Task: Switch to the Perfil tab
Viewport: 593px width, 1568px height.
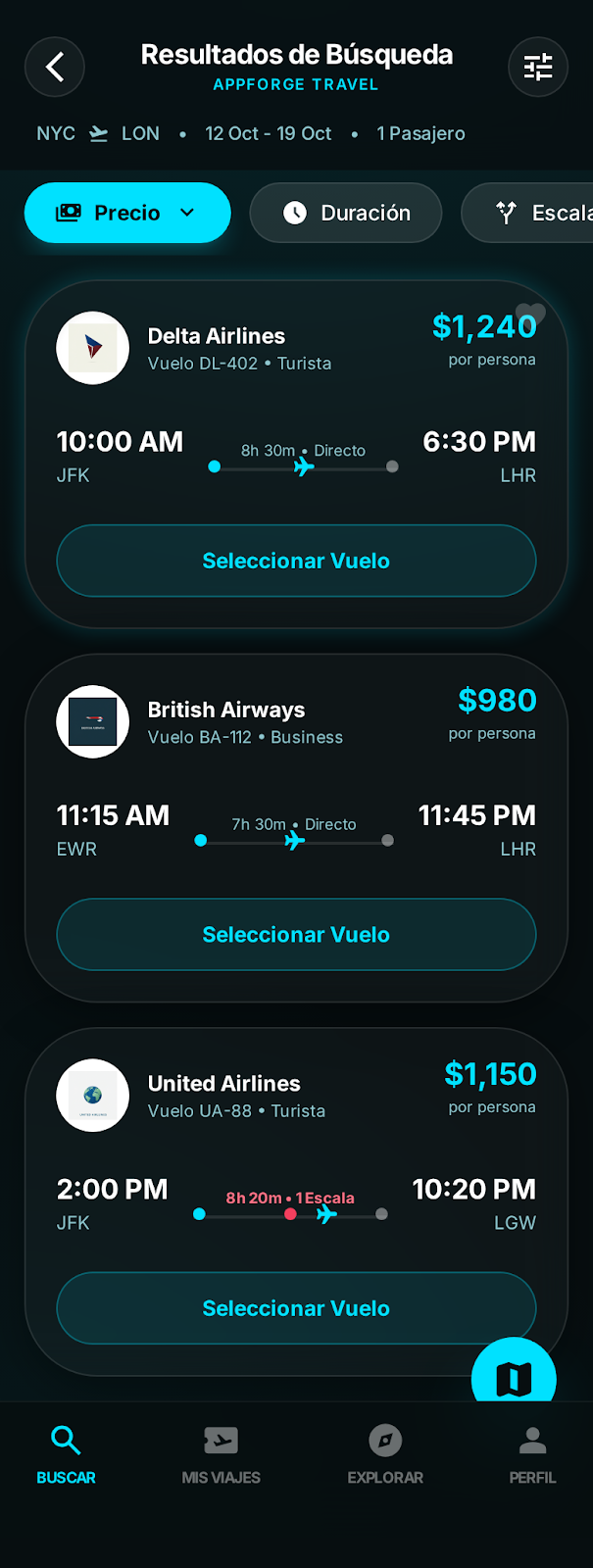Action: [x=532, y=1455]
